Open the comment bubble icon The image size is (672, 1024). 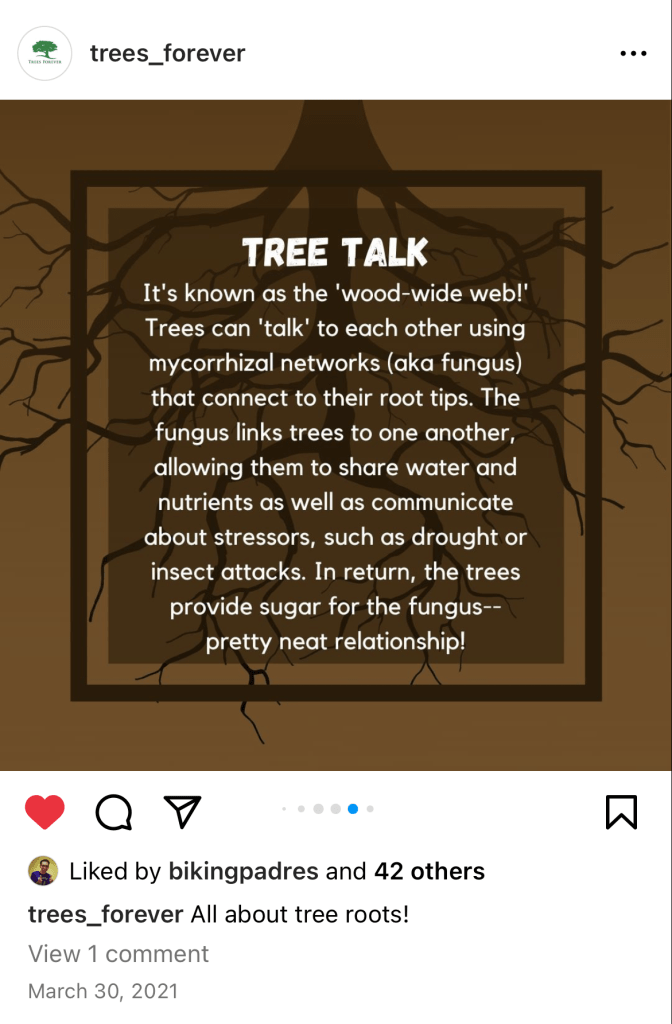113,813
